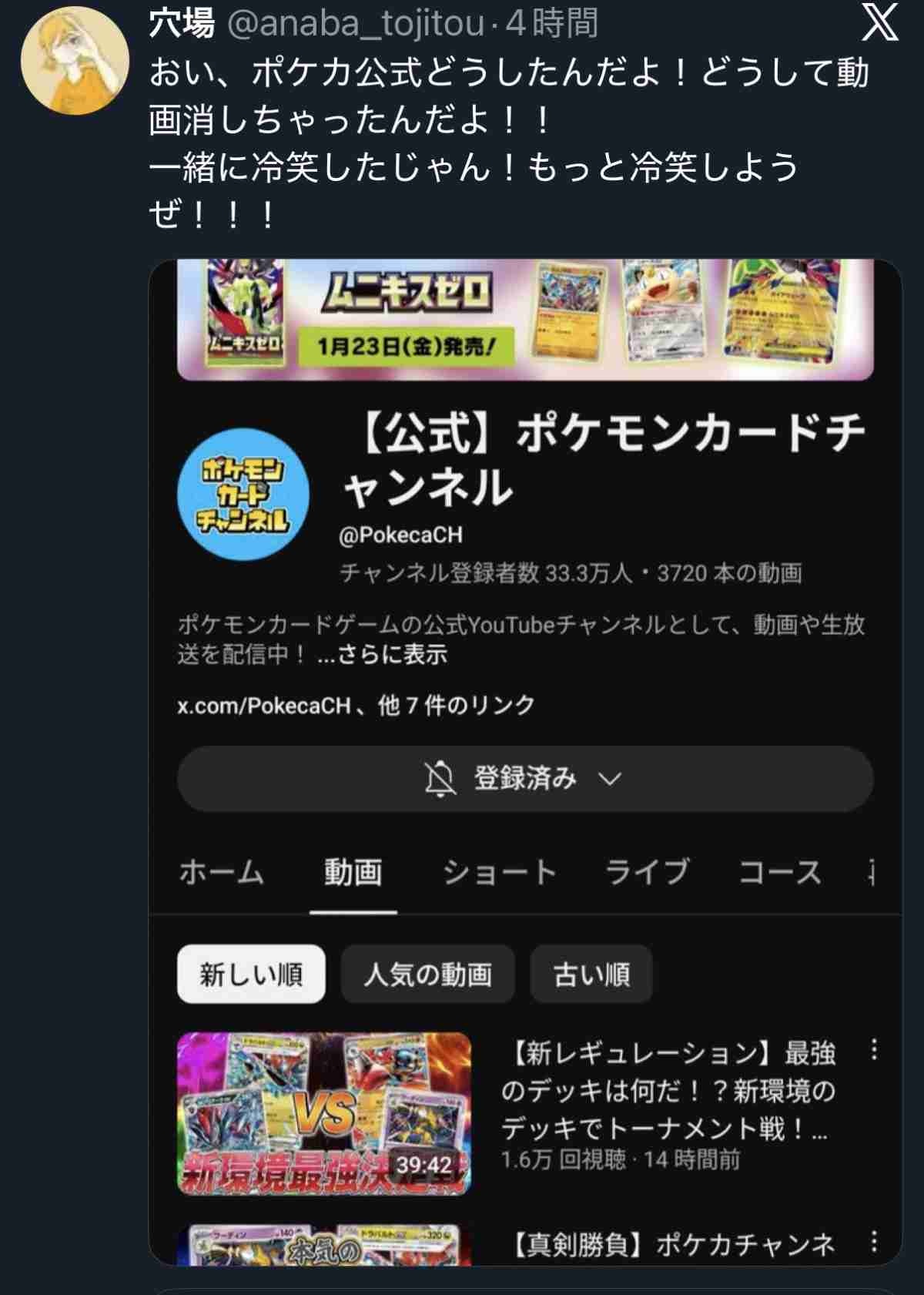Open the @anaba_tojitou profile link
Image resolution: width=924 pixels, height=1295 pixels.
[356, 24]
